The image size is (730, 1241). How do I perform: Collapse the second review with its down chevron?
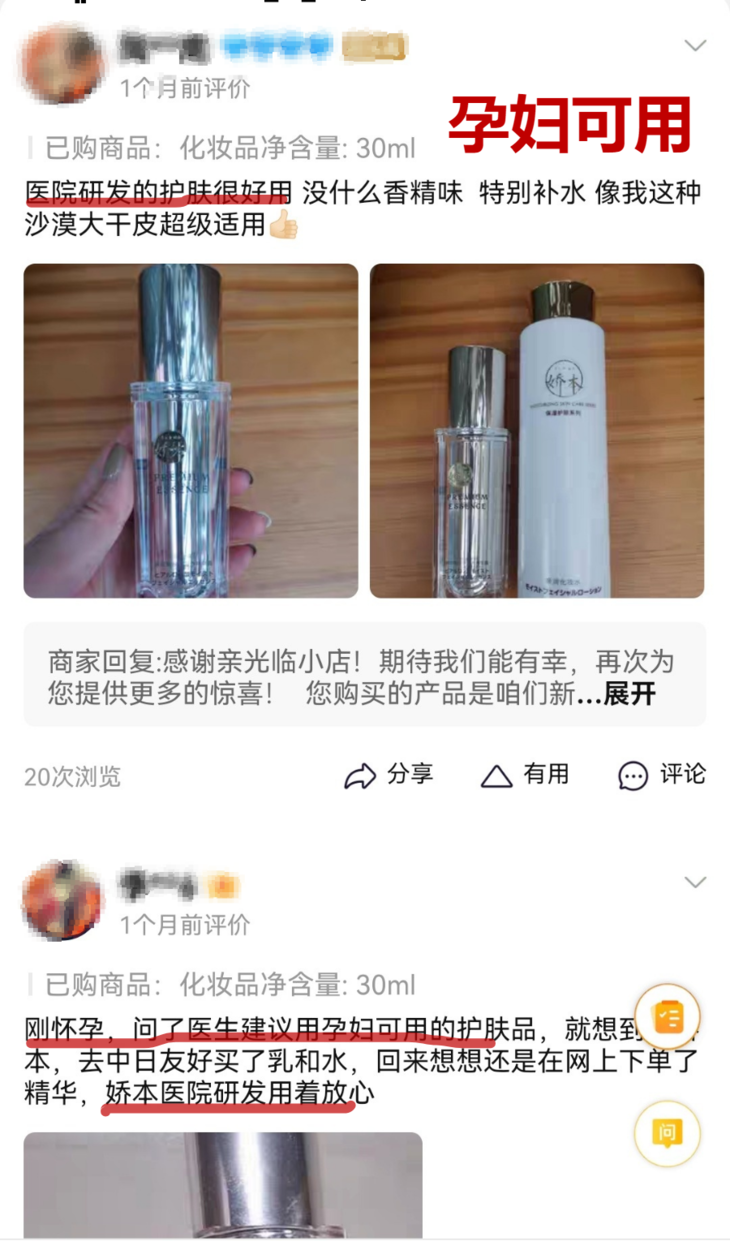[x=696, y=882]
